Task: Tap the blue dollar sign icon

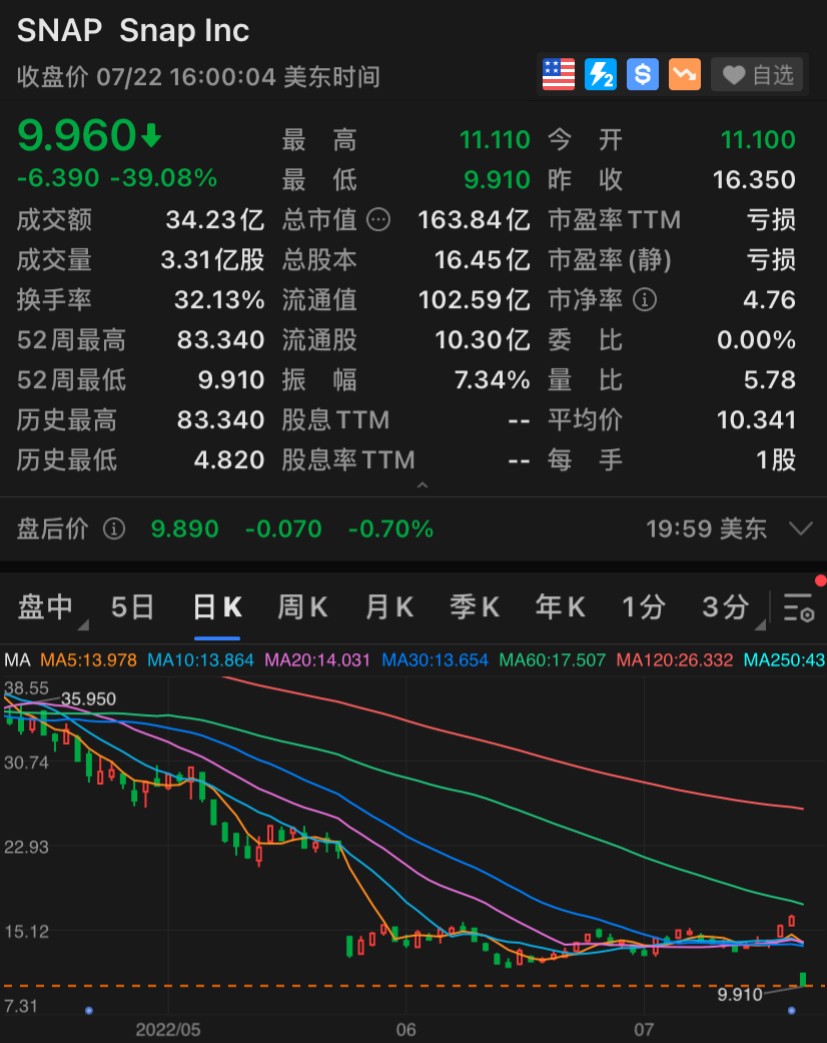Action: 642,75
